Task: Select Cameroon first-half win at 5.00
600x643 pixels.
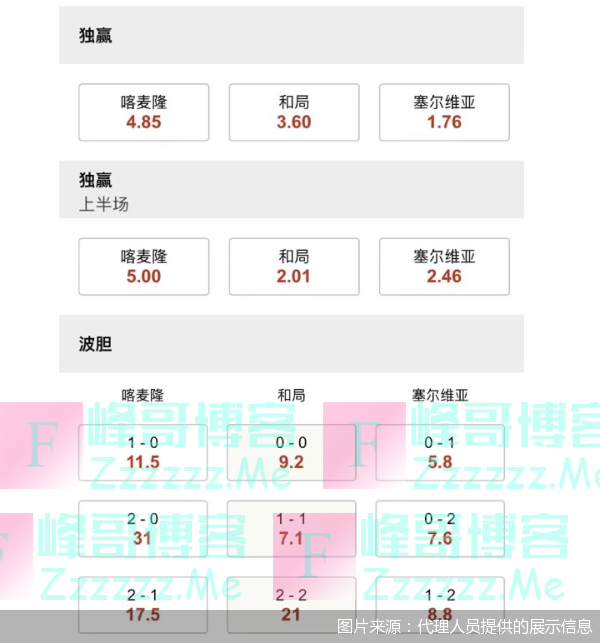Action: (x=144, y=266)
